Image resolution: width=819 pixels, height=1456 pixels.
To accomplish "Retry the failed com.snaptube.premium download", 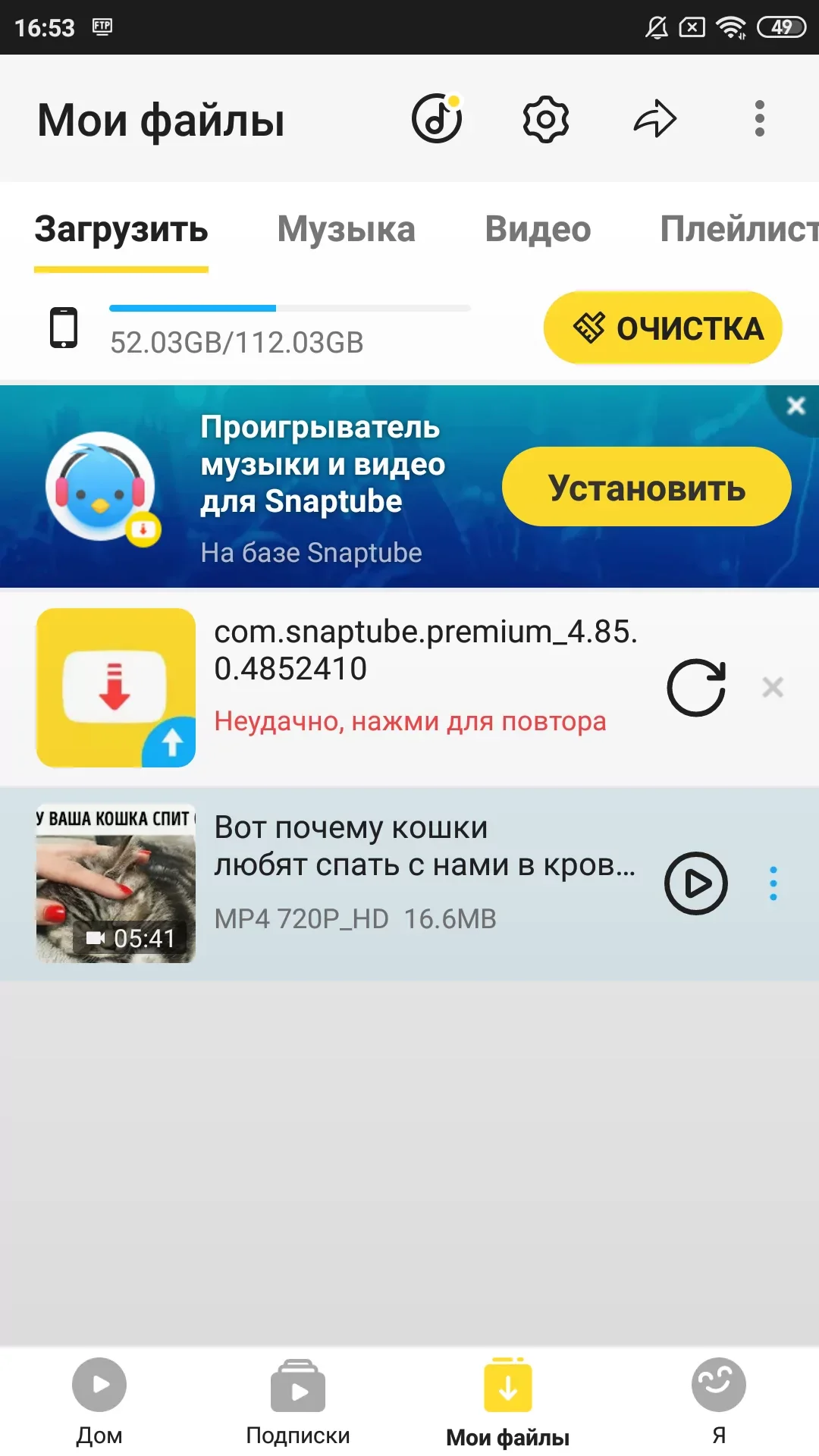I will pos(696,688).
